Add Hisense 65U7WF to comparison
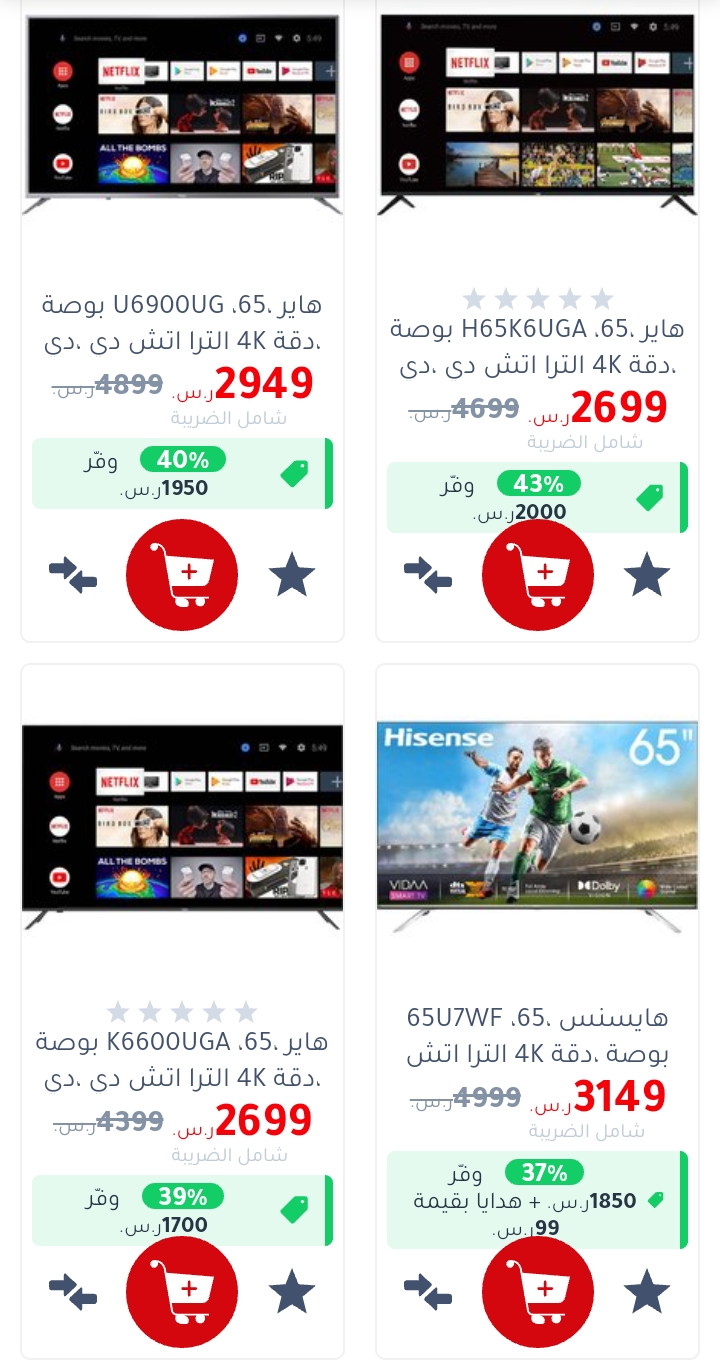 point(428,1292)
